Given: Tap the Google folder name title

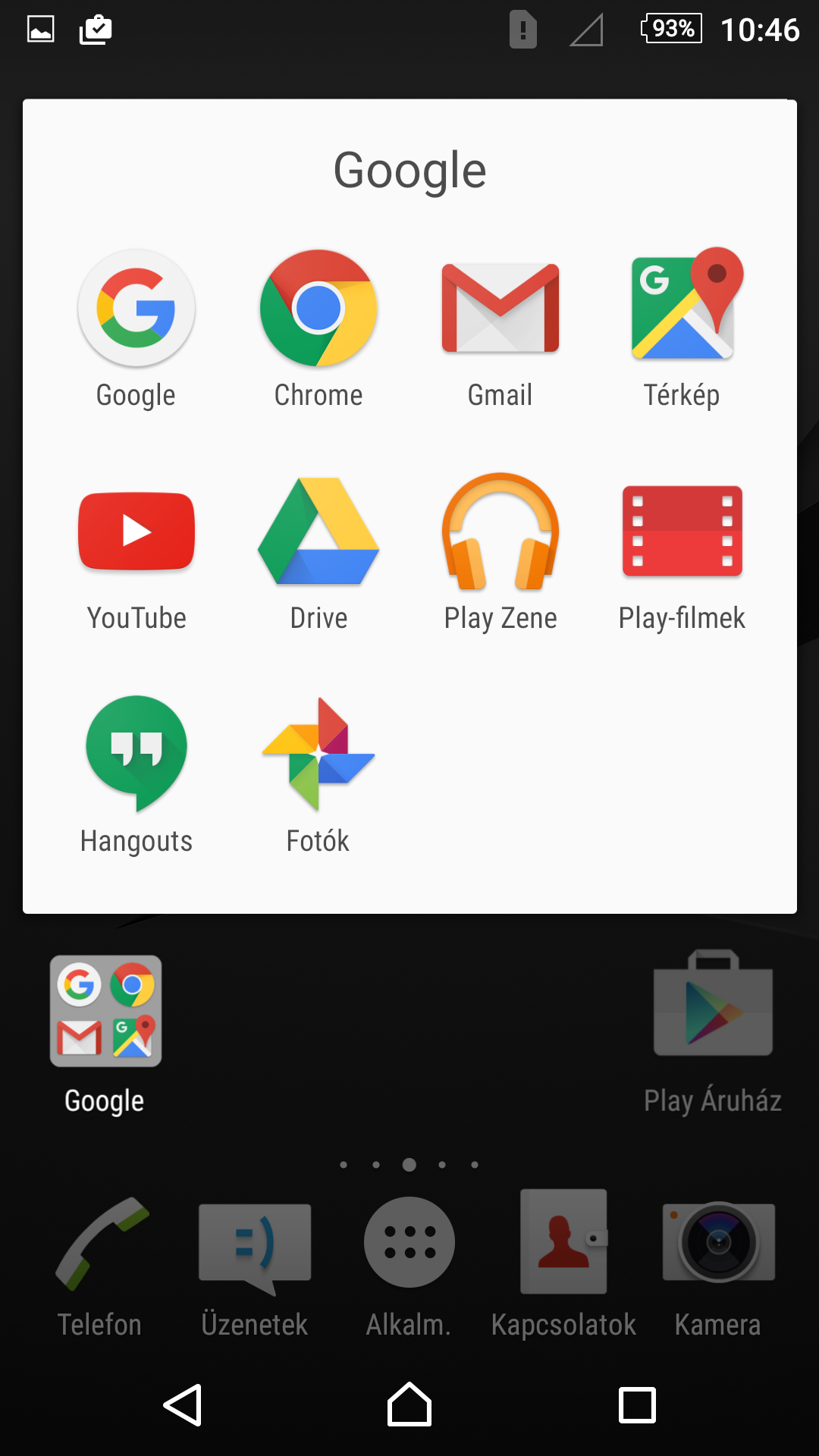Looking at the screenshot, I should [x=409, y=171].
